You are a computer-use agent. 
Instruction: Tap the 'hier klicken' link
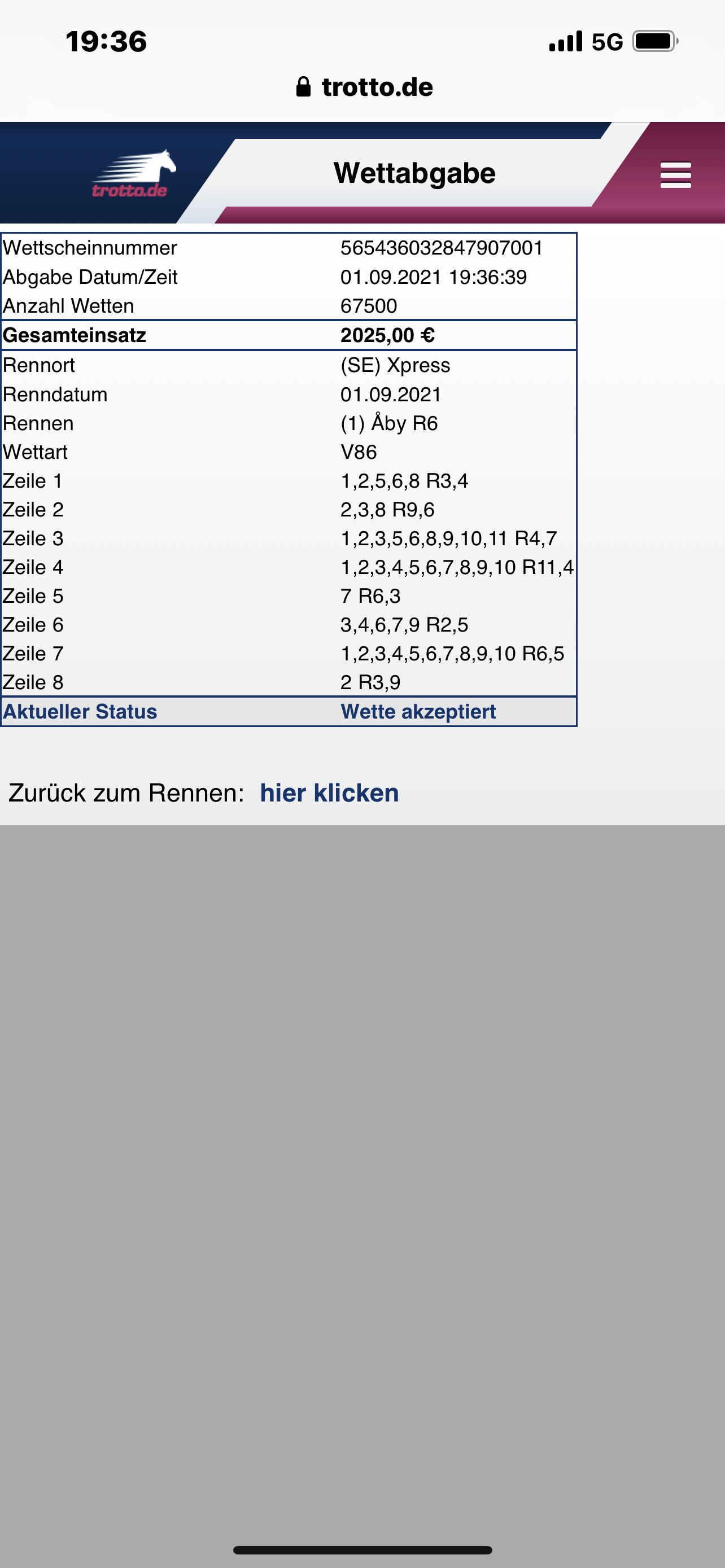(329, 792)
